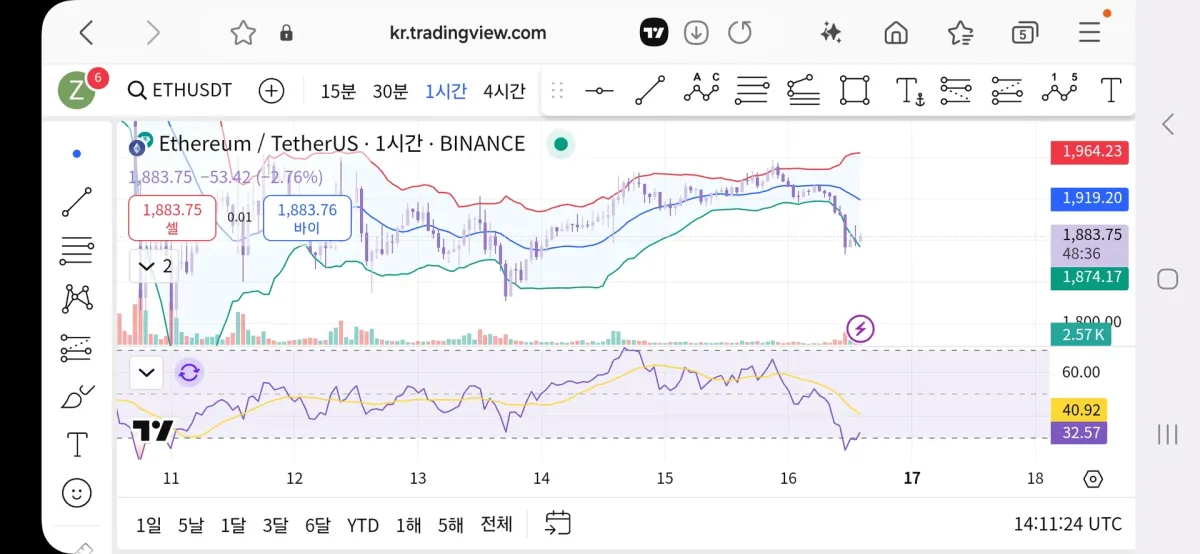
Task: Open the browser hamburger menu
Action: (1089, 33)
